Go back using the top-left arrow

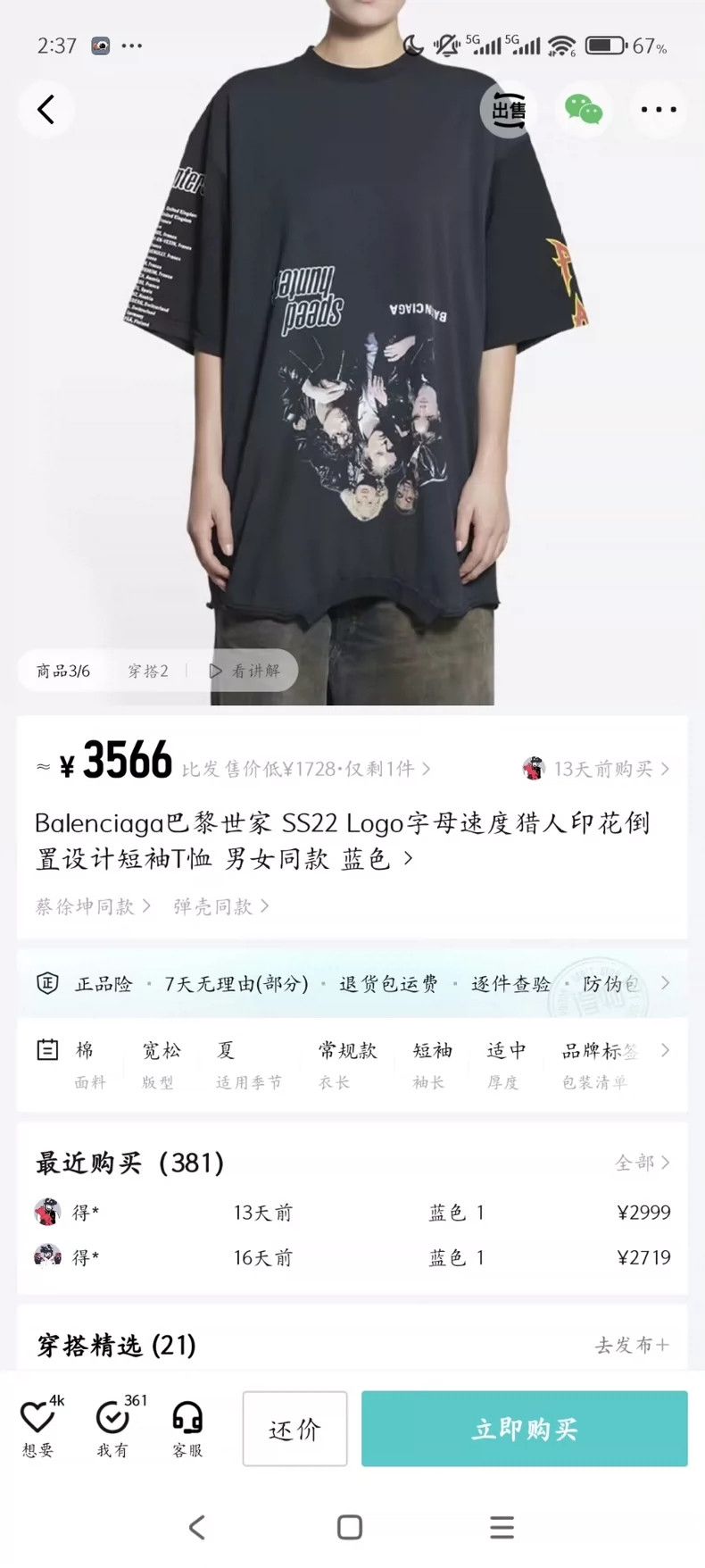pos(46,110)
